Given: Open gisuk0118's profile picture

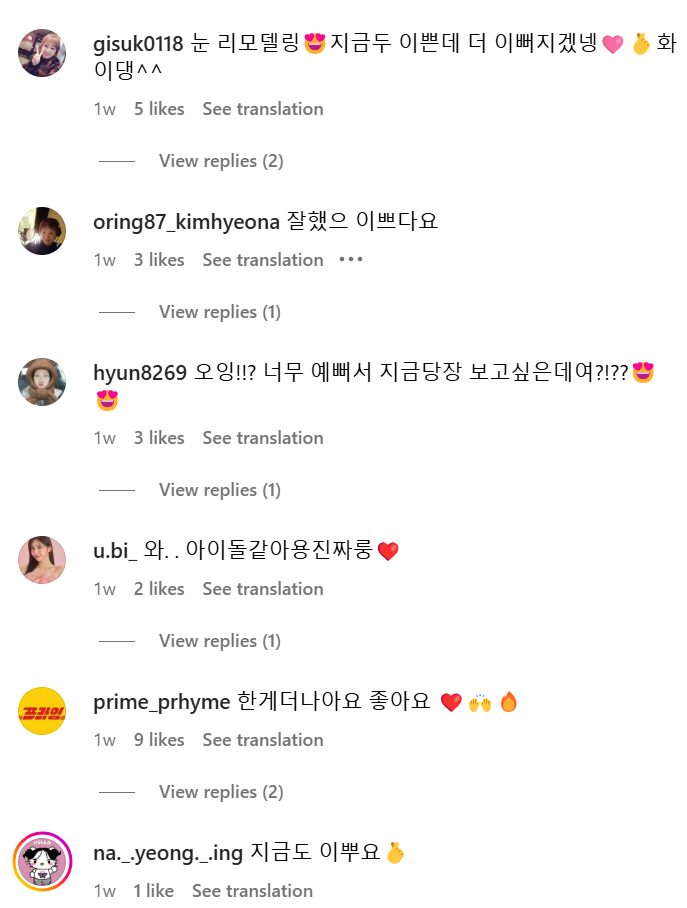Looking at the screenshot, I should pos(42,53).
